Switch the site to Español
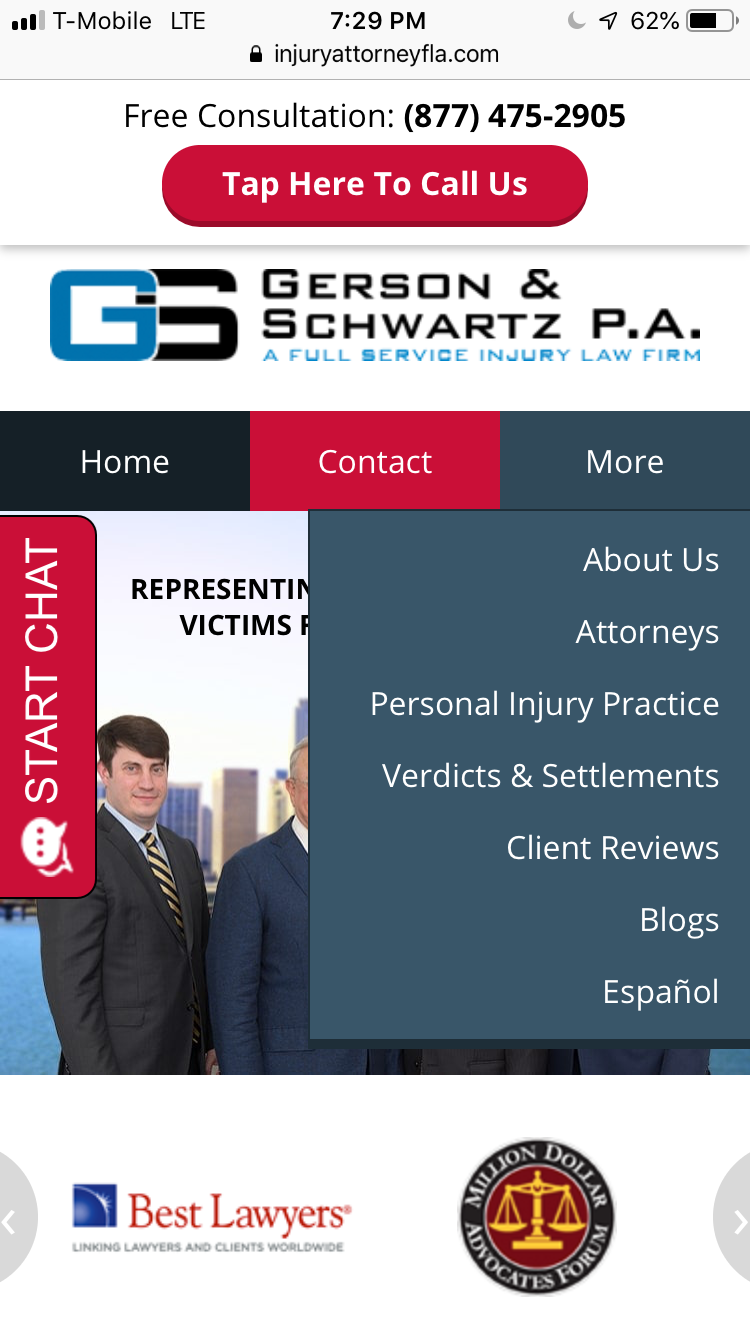This screenshot has height=1334, width=750. click(x=660, y=992)
